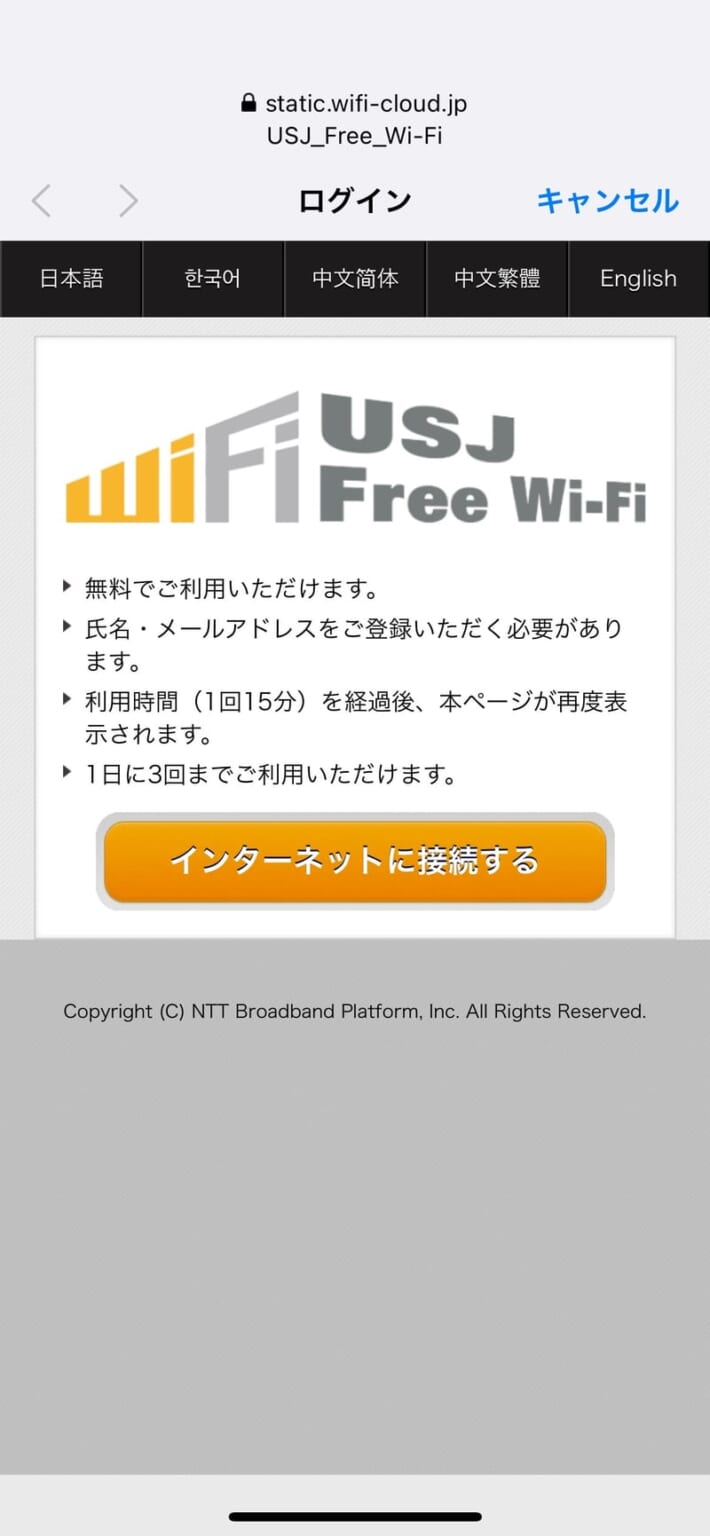The image size is (710, 1536).
Task: Select the 한국어 language option
Action: [213, 279]
